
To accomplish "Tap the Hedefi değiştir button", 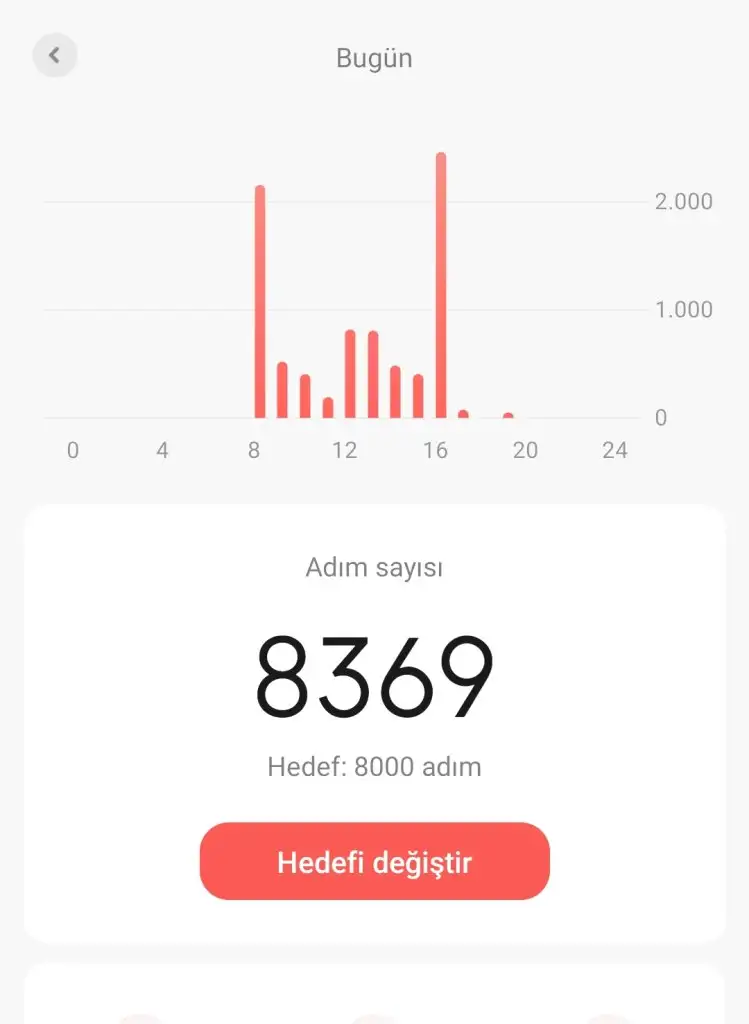I will pos(374,862).
